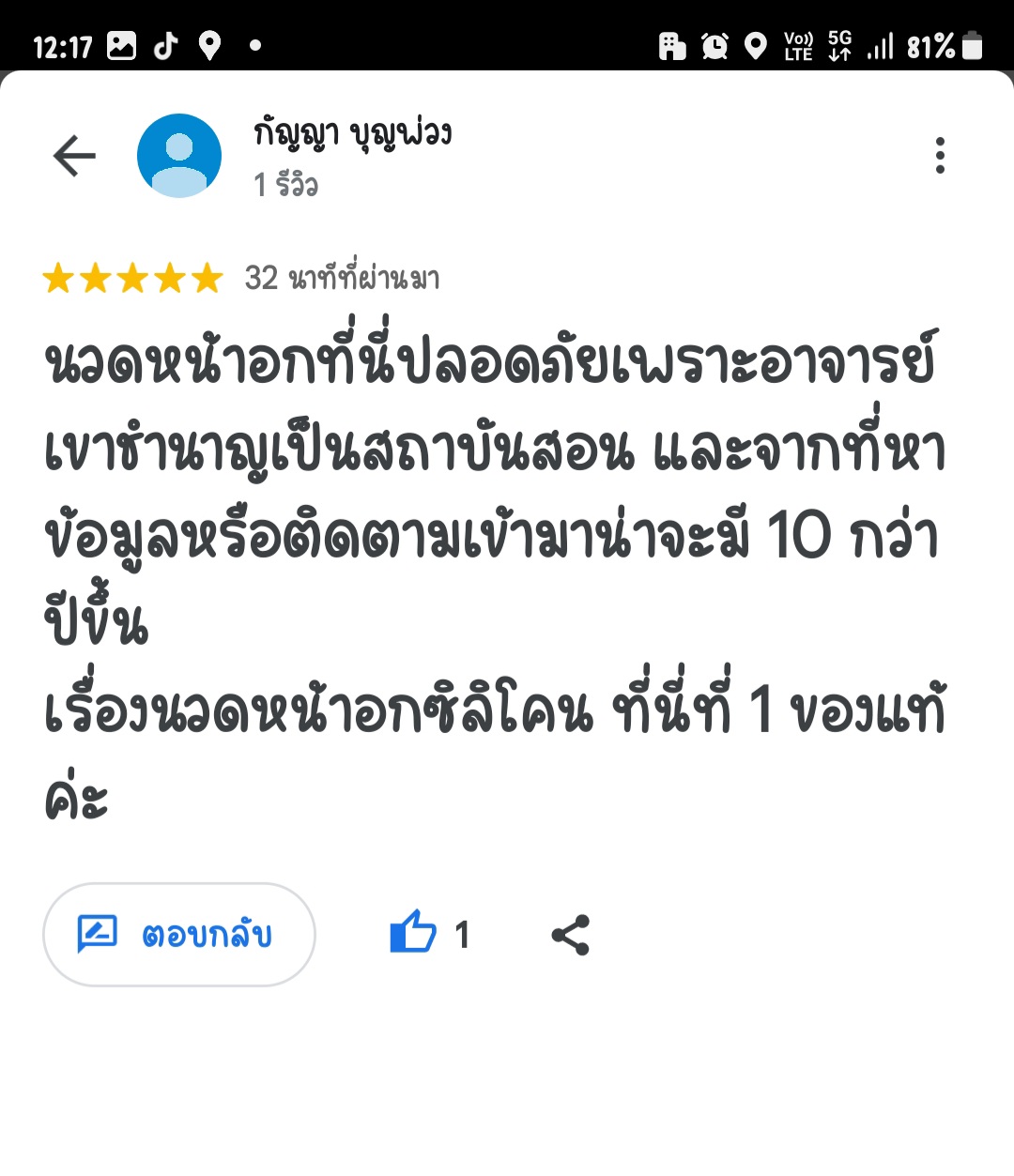Tap the like count showing 1
The width and height of the screenshot is (1014, 1176).
point(464,934)
